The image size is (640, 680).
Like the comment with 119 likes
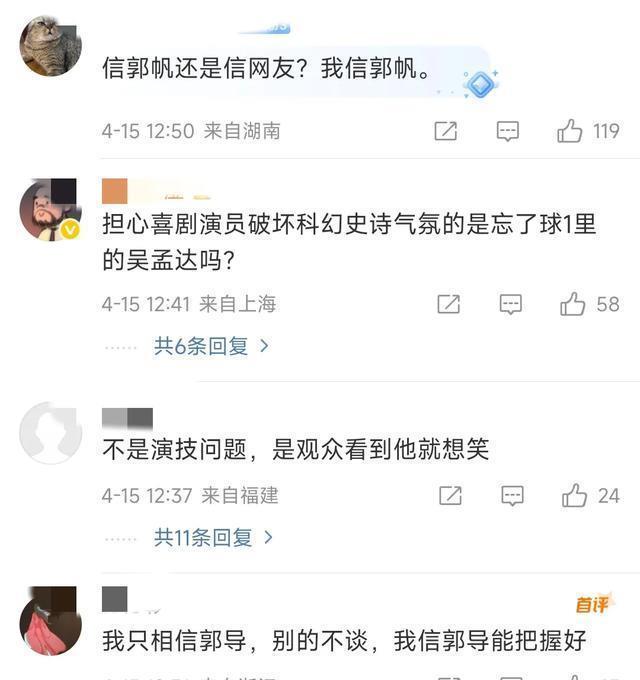click(571, 131)
